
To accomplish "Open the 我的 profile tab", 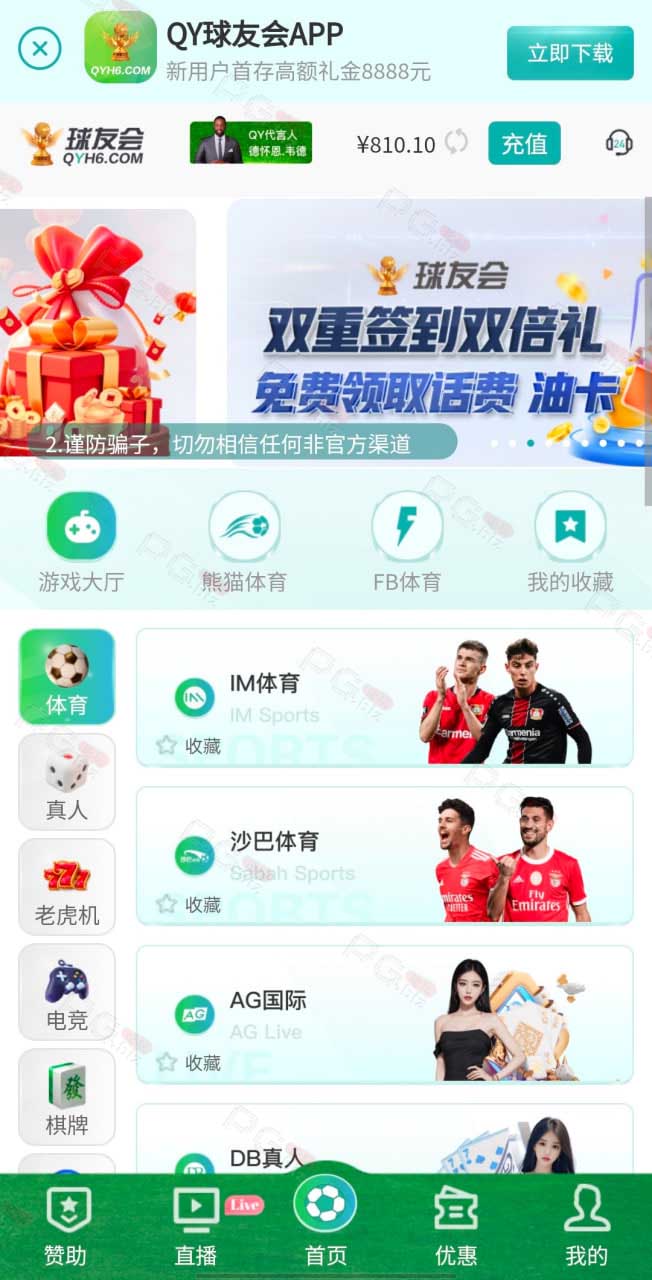I will pos(587,1225).
